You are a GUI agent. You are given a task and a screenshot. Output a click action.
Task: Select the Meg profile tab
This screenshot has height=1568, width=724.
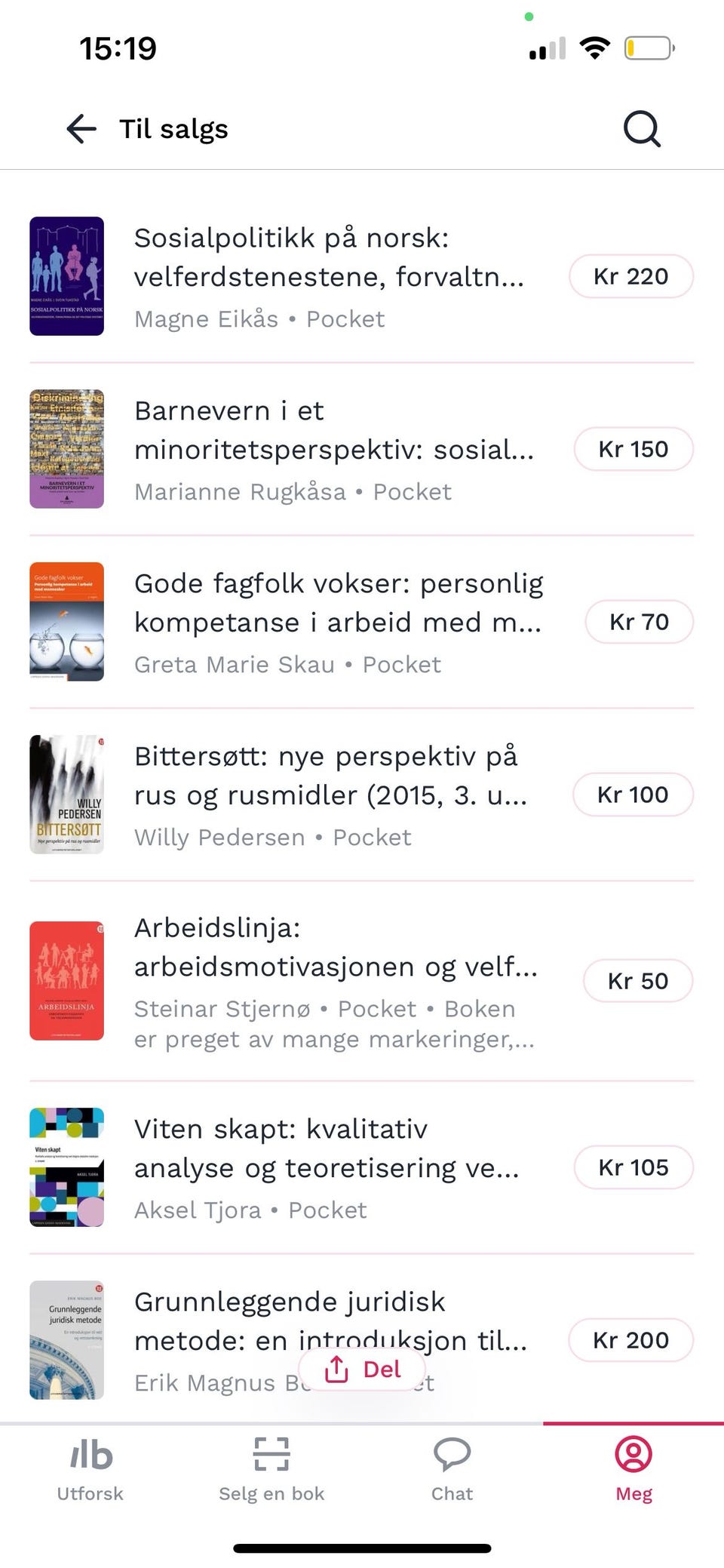click(633, 1469)
